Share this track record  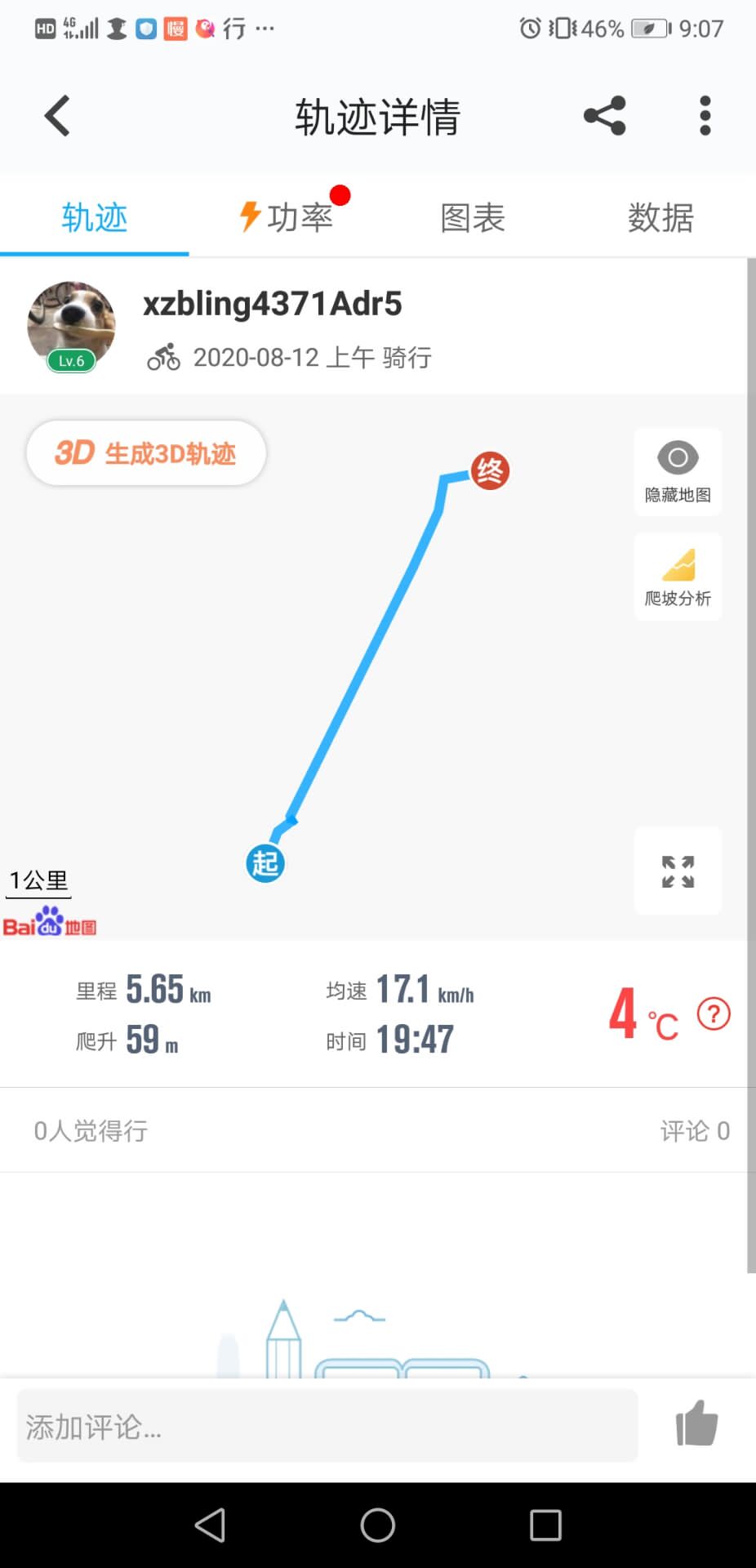pyautogui.click(x=605, y=115)
